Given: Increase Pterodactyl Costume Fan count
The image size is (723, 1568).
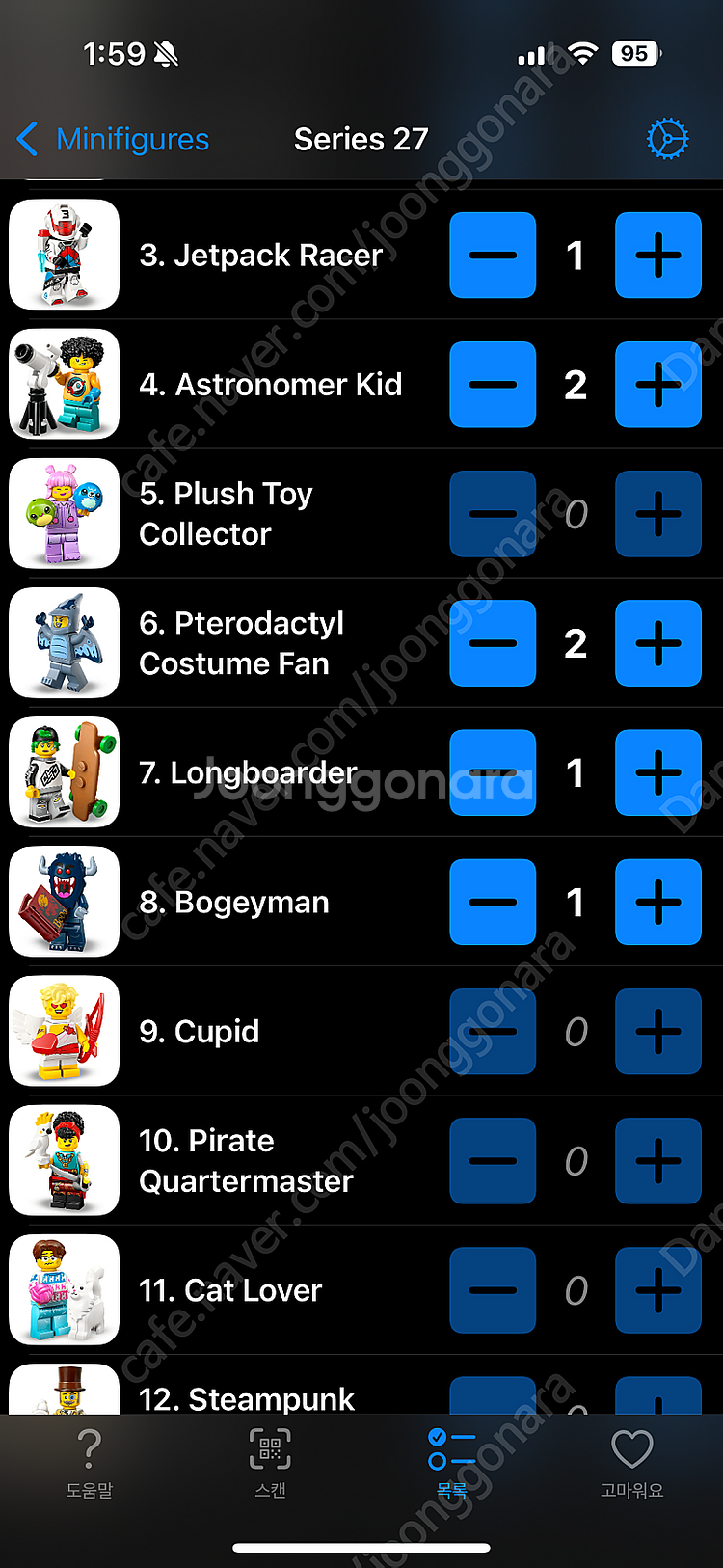Looking at the screenshot, I should tap(658, 643).
